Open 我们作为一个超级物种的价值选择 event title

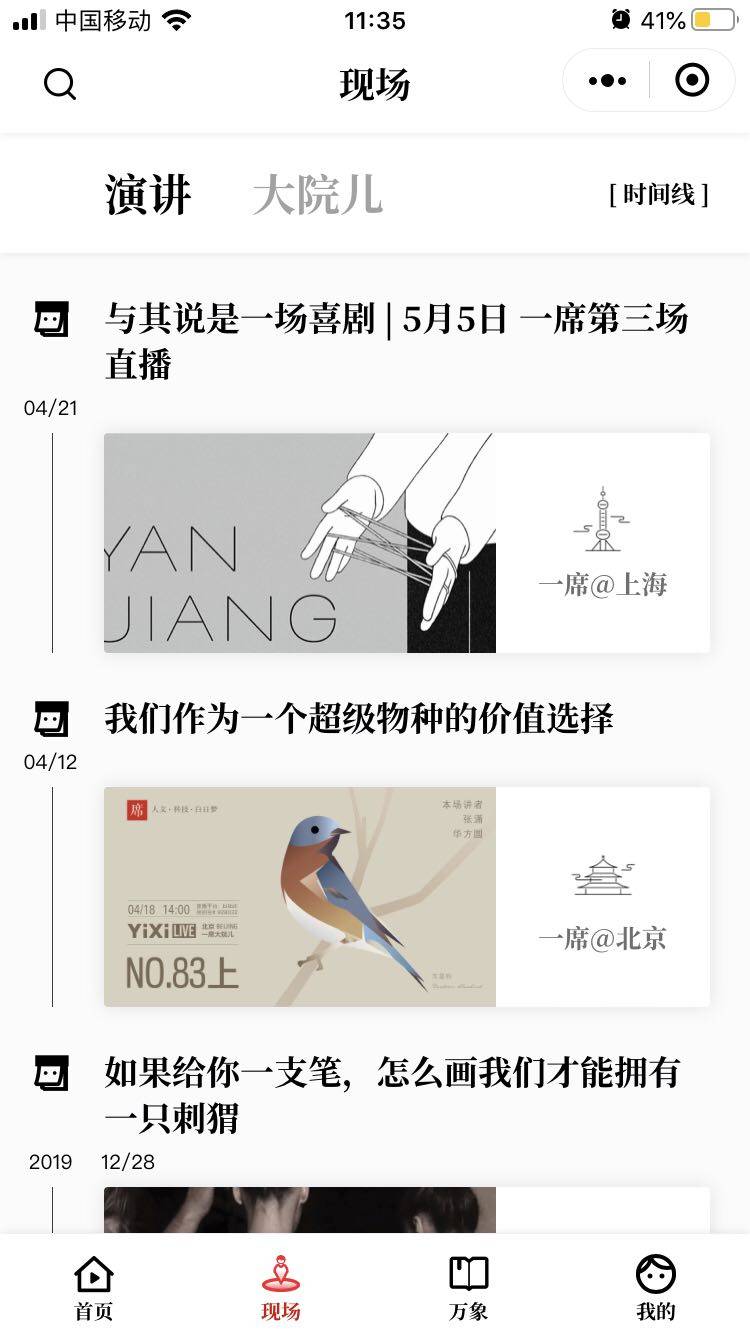tap(359, 719)
